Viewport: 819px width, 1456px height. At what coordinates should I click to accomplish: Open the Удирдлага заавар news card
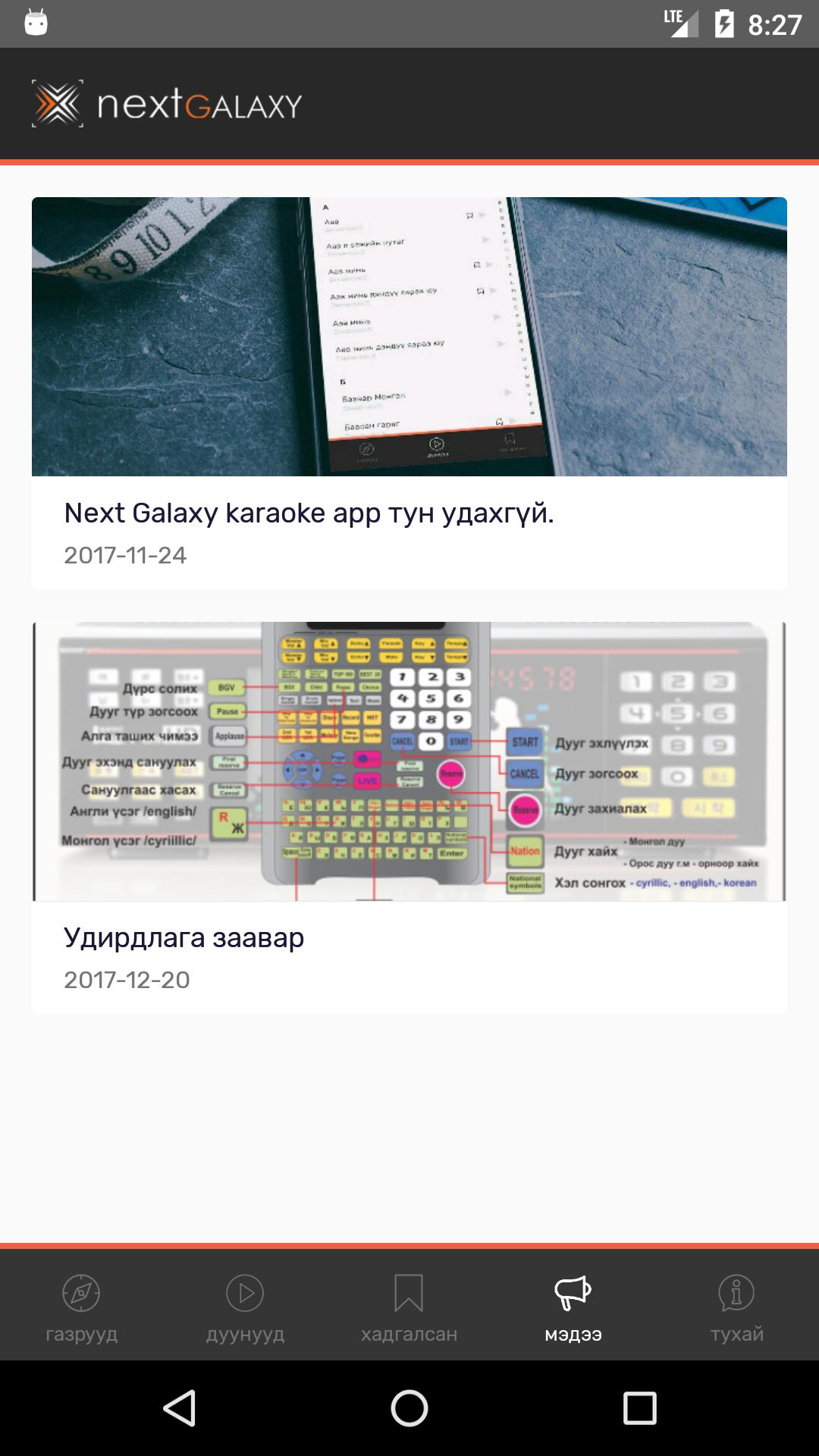pos(409,817)
